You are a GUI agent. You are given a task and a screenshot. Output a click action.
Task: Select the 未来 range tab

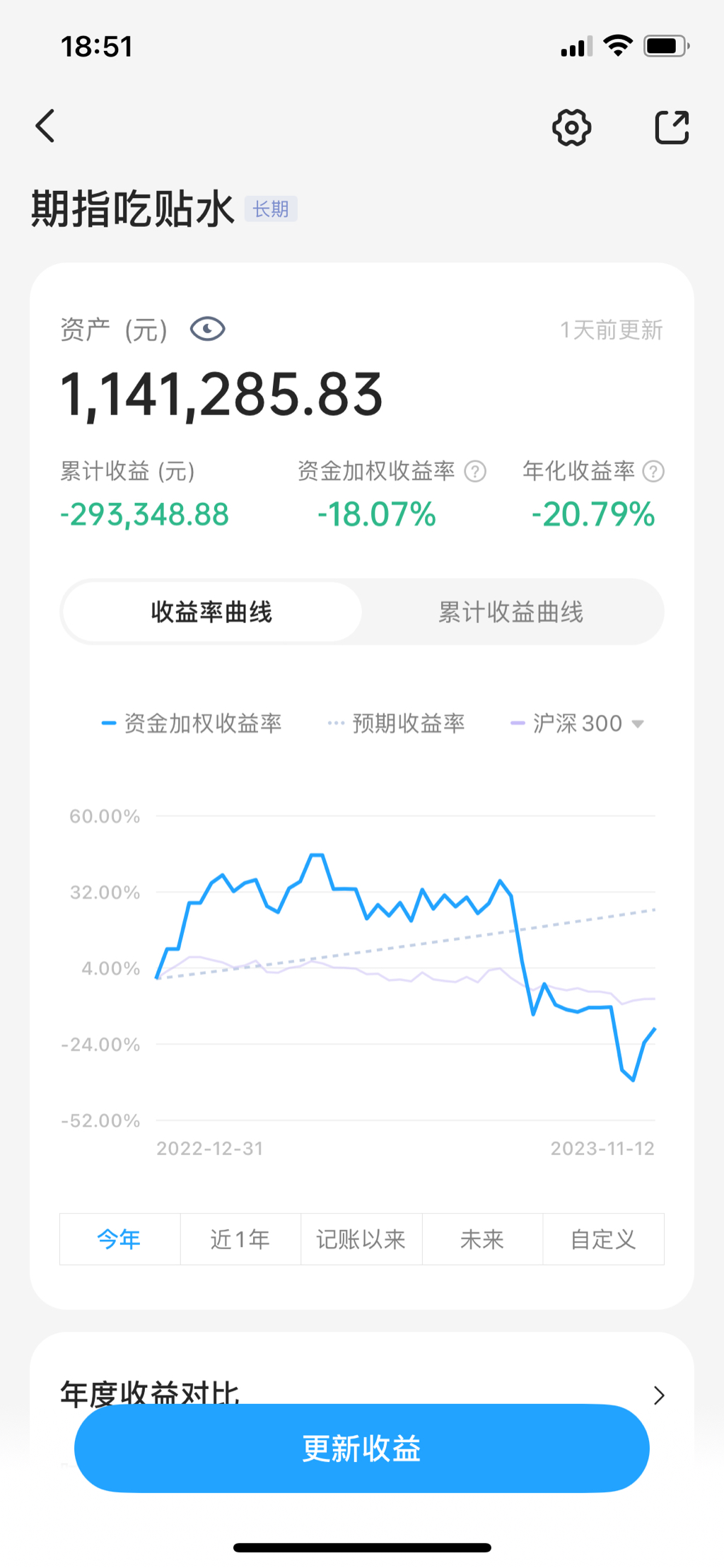[x=482, y=1239]
